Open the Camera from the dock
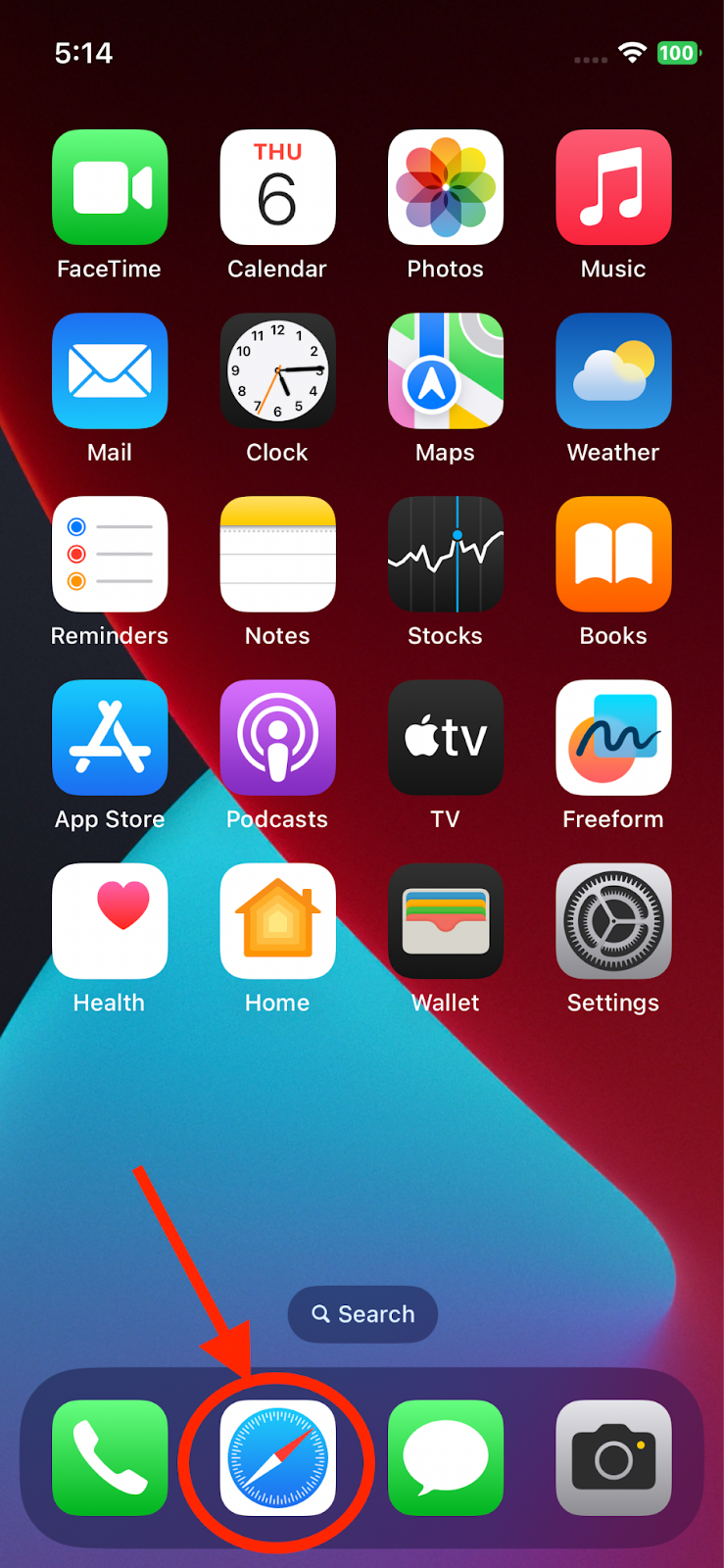 (x=613, y=1457)
